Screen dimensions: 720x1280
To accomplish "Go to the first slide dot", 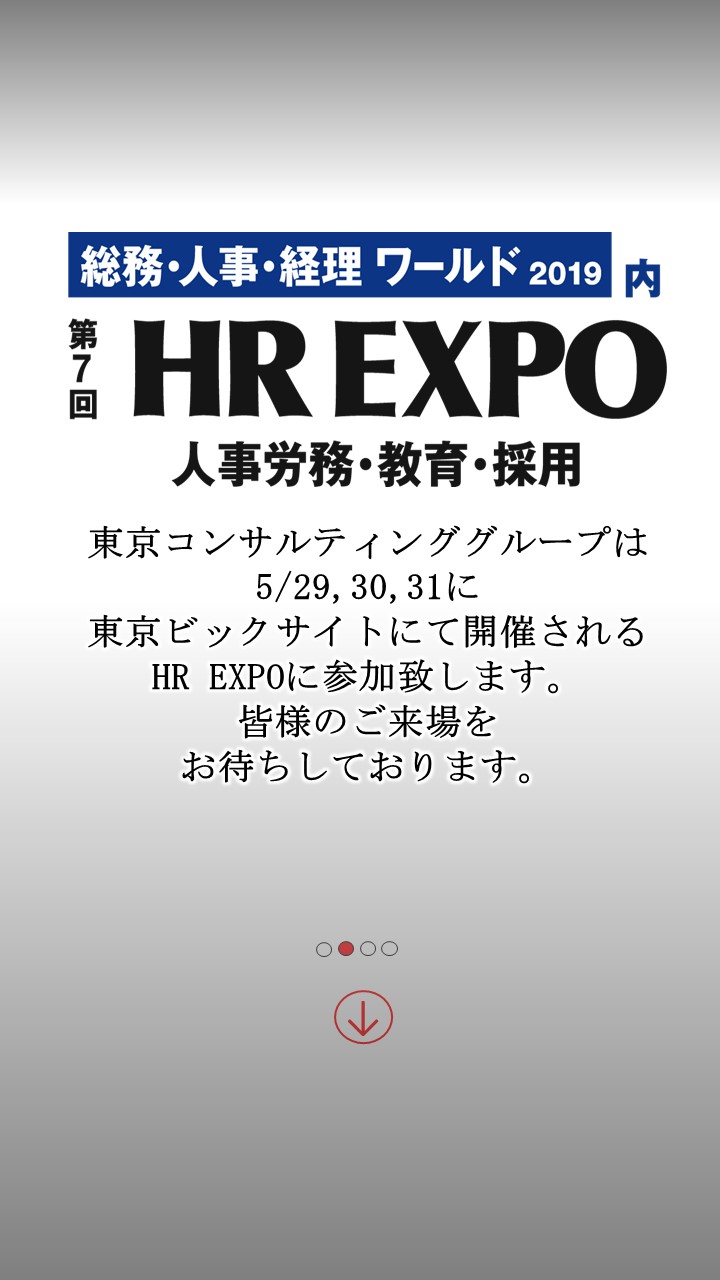I will point(324,949).
